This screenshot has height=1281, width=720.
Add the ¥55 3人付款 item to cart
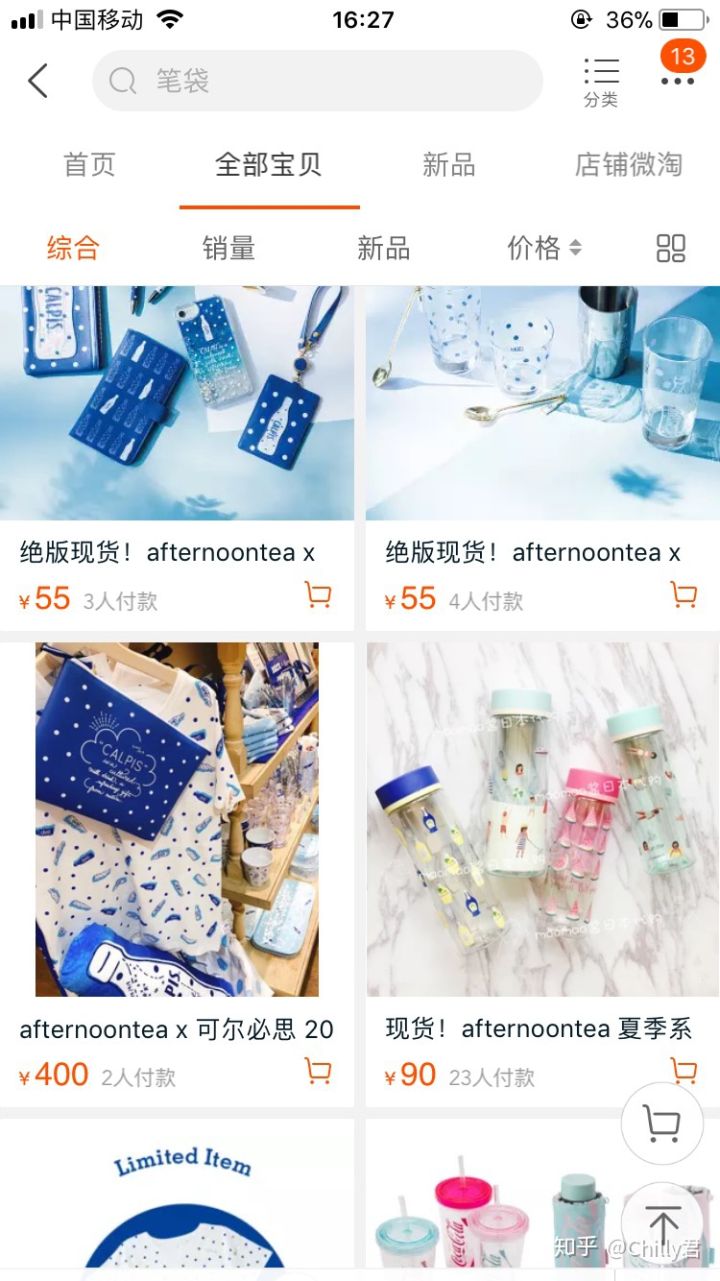click(x=318, y=596)
